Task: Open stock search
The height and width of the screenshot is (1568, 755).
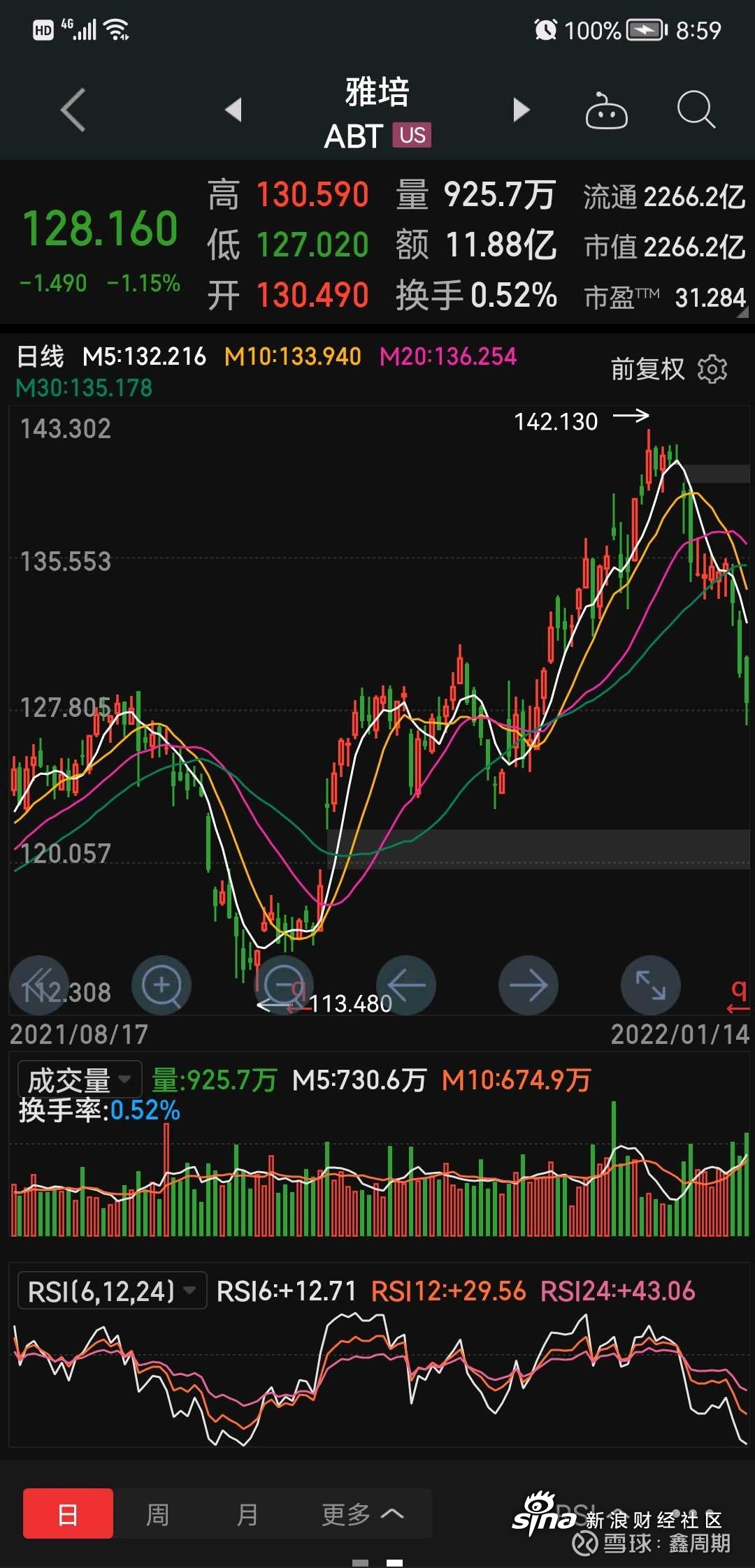Action: click(x=696, y=110)
